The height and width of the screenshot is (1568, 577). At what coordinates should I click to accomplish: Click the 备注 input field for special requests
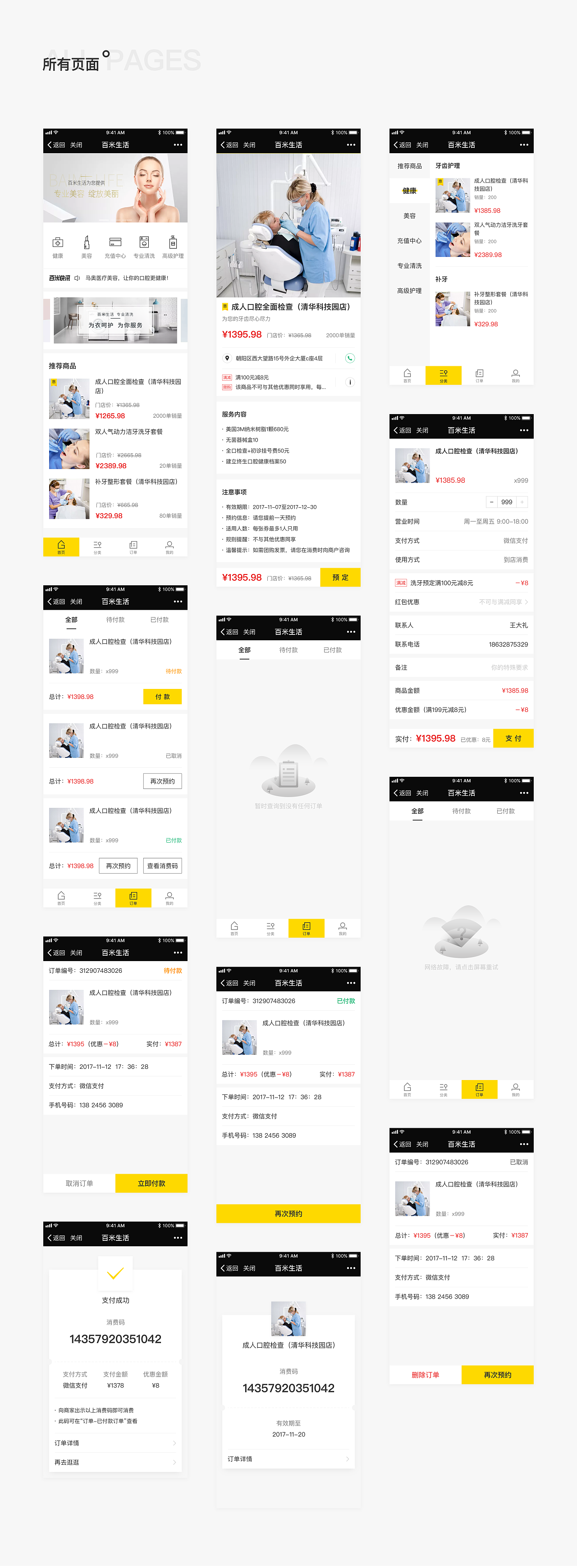[x=512, y=667]
